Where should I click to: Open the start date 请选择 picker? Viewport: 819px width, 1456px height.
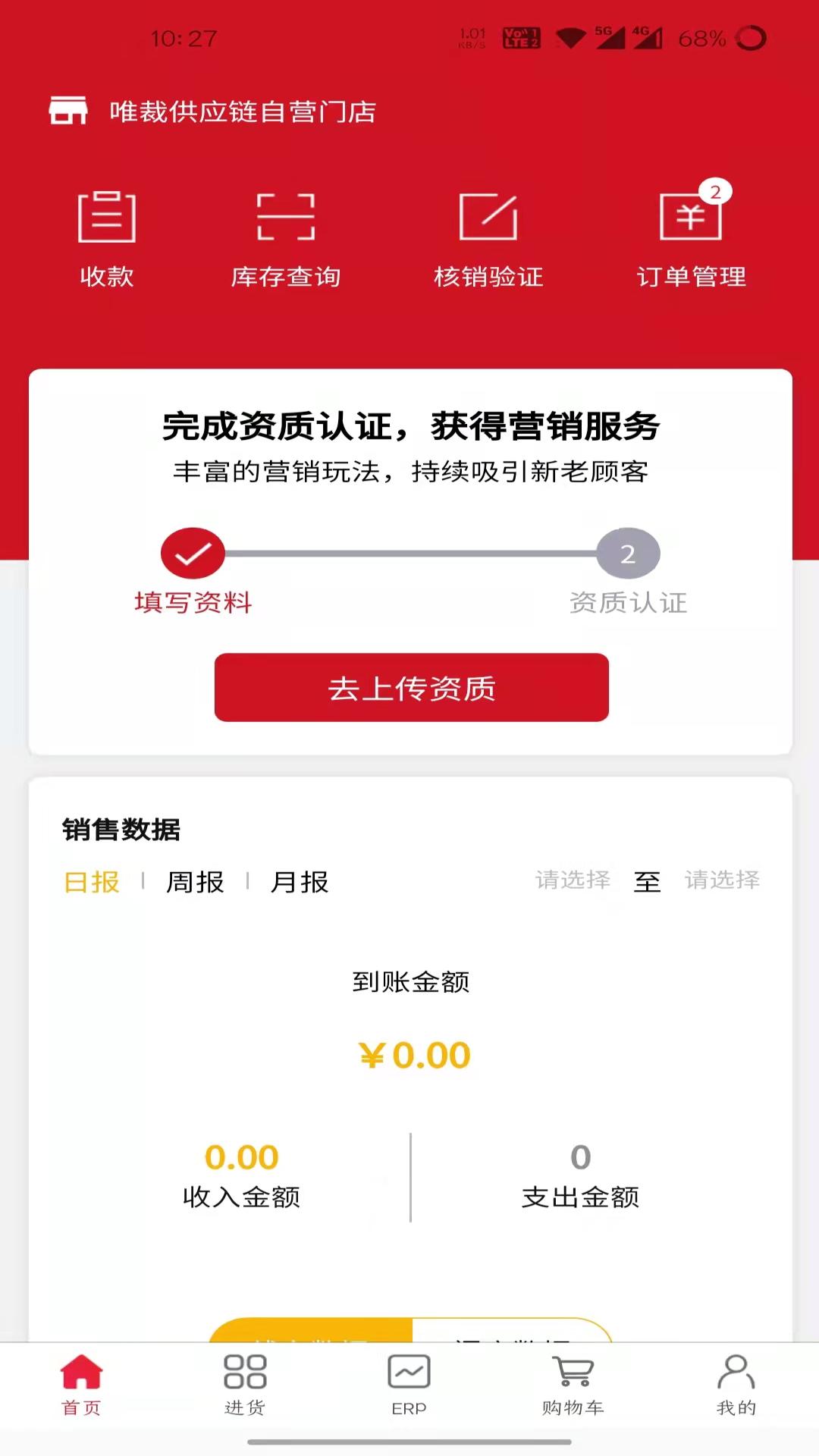point(573,882)
